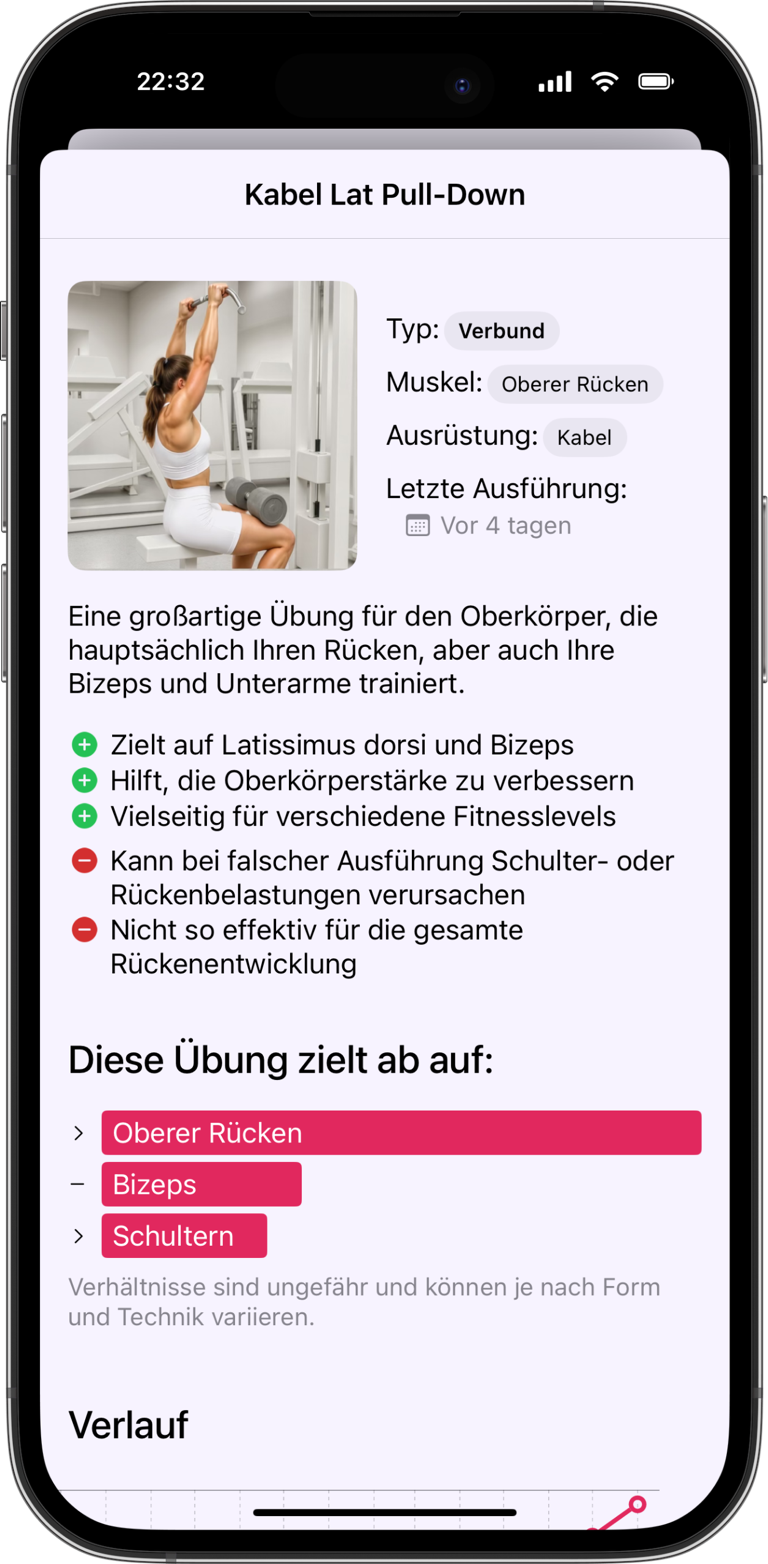Open the Kabel Lat Pull-Down exercise image

(x=212, y=426)
